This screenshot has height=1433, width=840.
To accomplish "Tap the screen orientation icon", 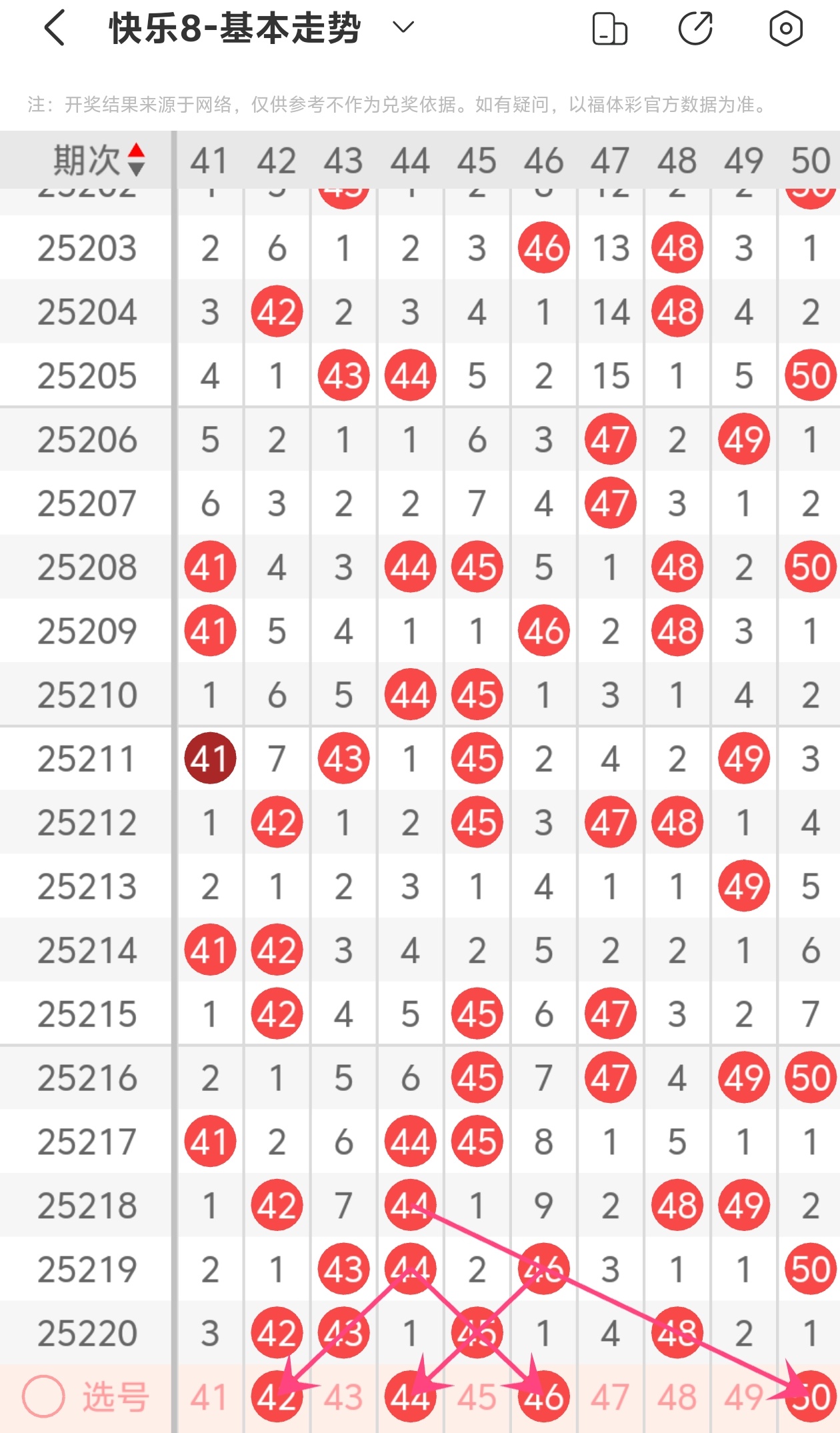I will (609, 29).
